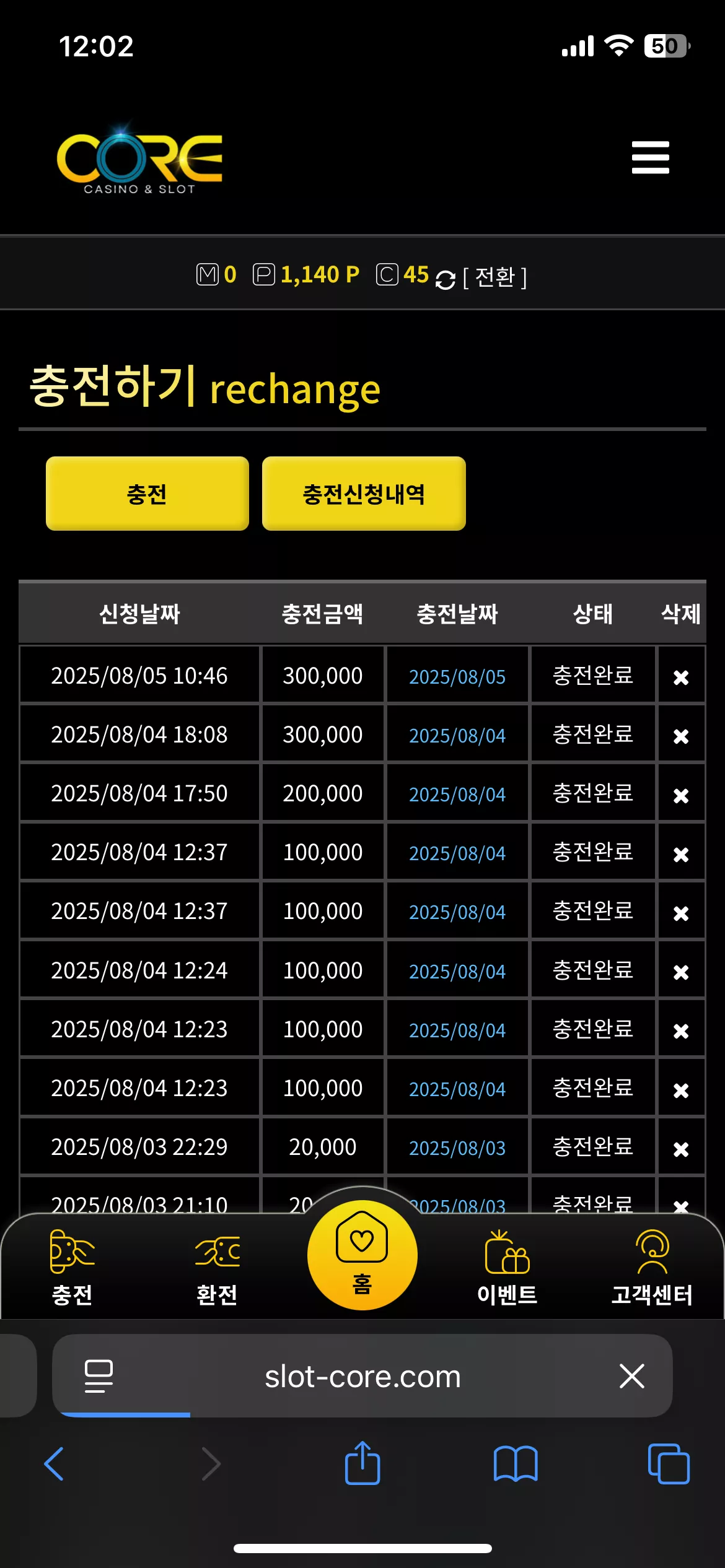Open 고객센터 customer center

(x=652, y=1267)
